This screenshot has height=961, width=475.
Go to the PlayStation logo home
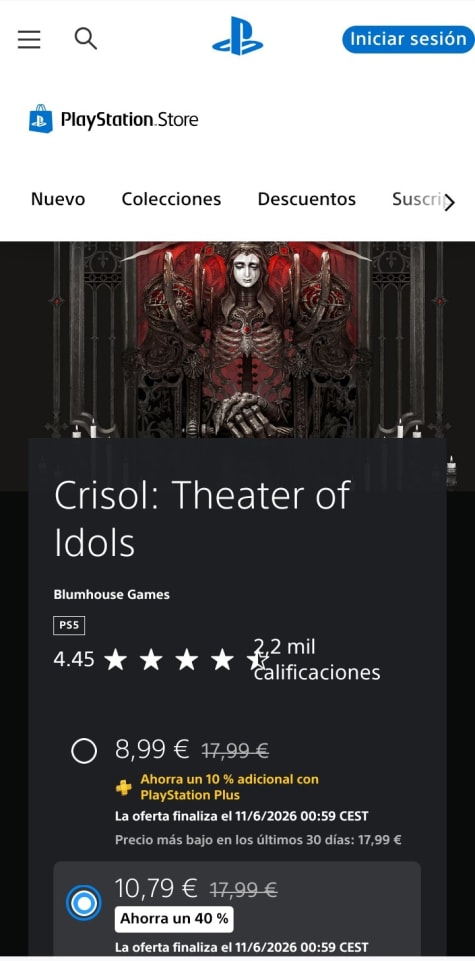[238, 36]
